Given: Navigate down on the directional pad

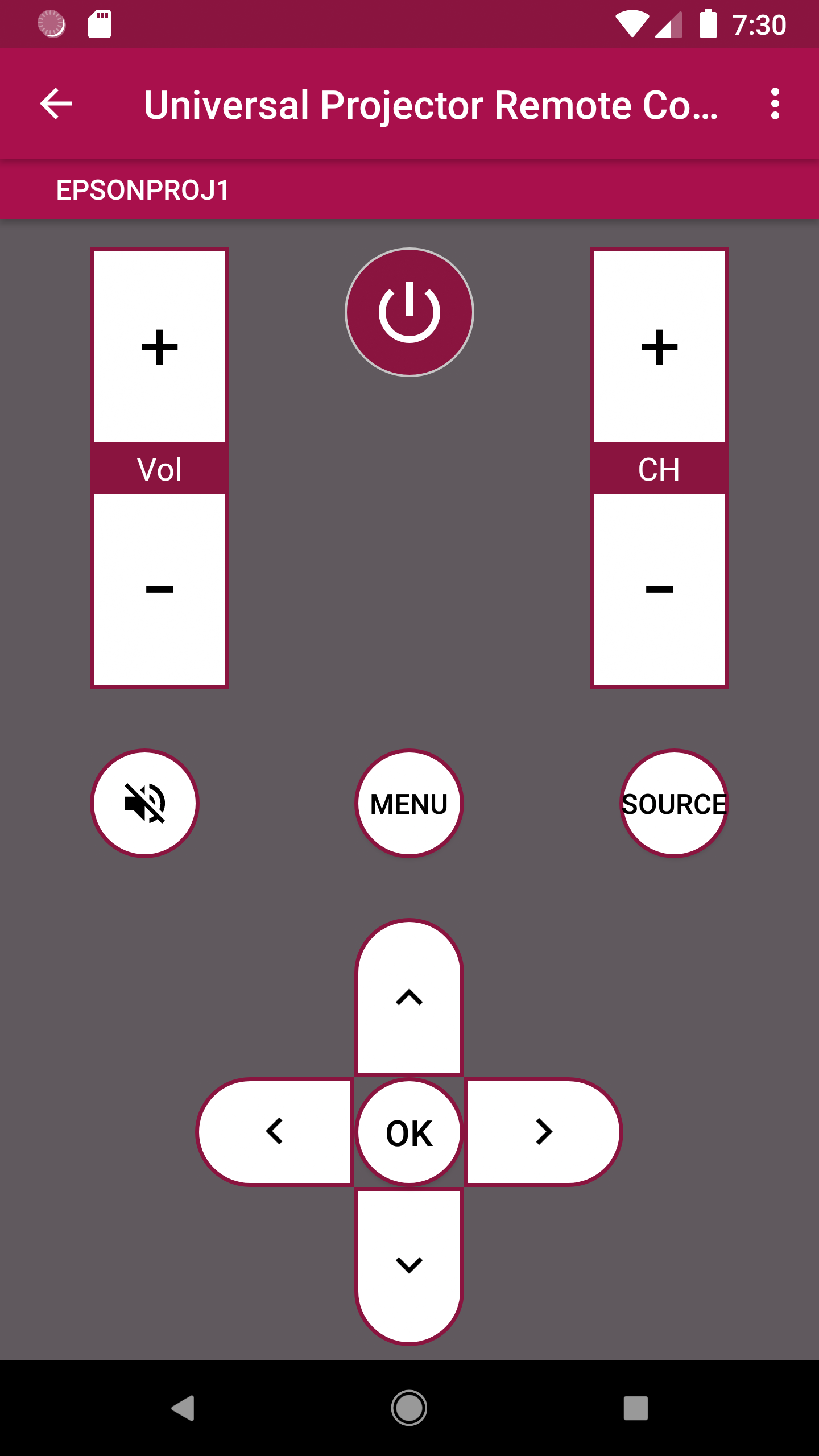Looking at the screenshot, I should (x=409, y=1266).
